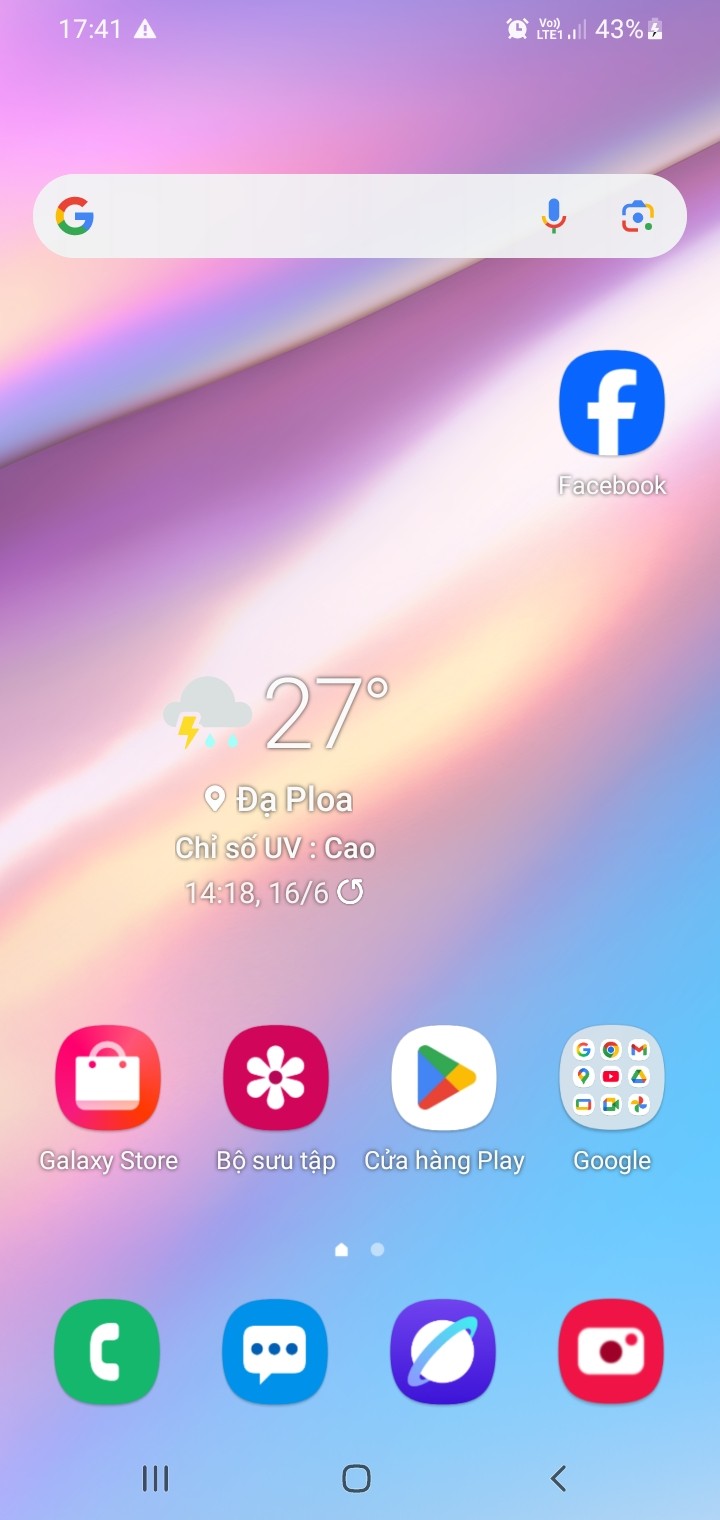The image size is (720, 1520).
Task: Start voice search with the microphone
Action: (x=553, y=216)
